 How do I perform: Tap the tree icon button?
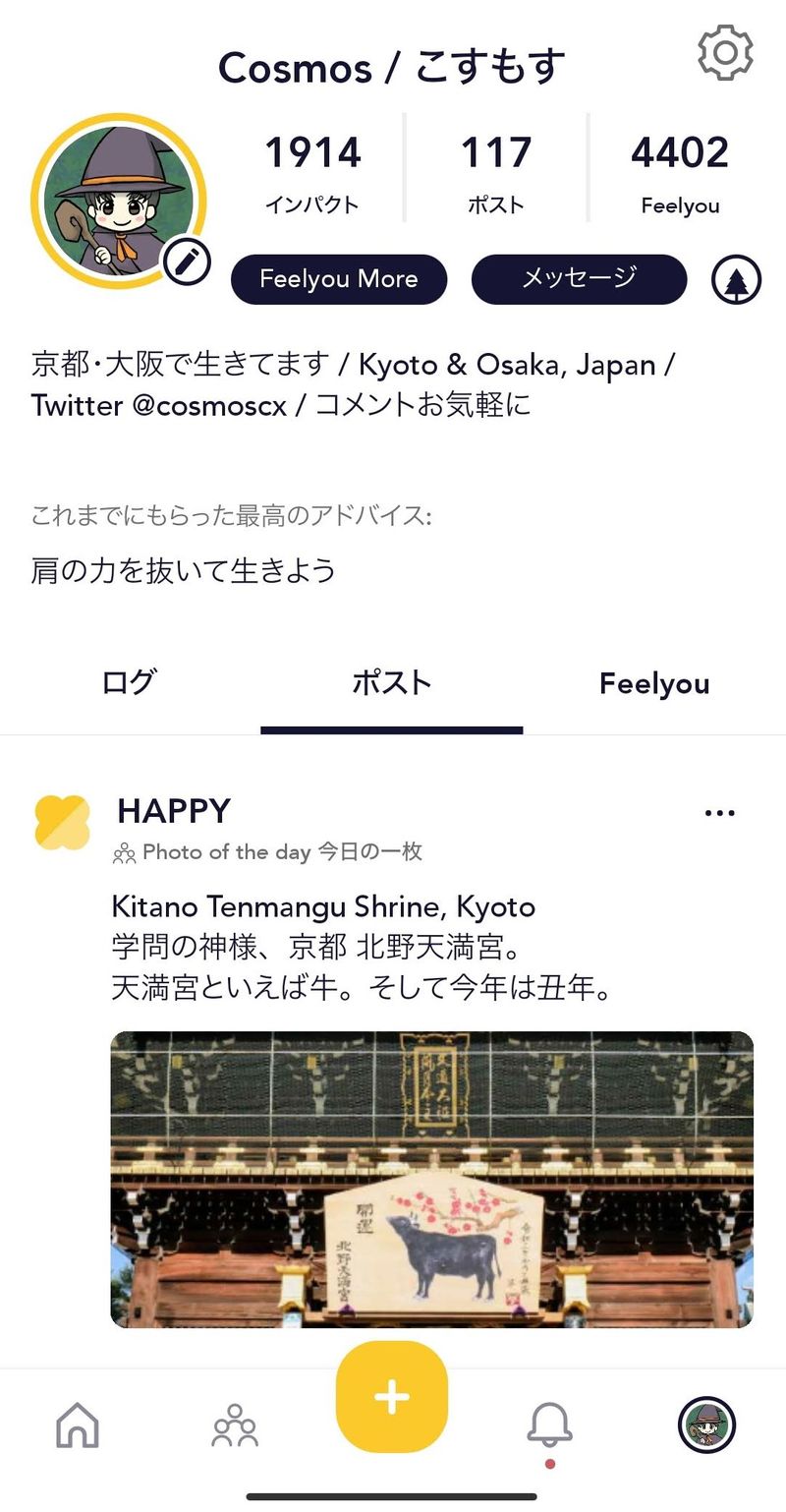(x=737, y=280)
